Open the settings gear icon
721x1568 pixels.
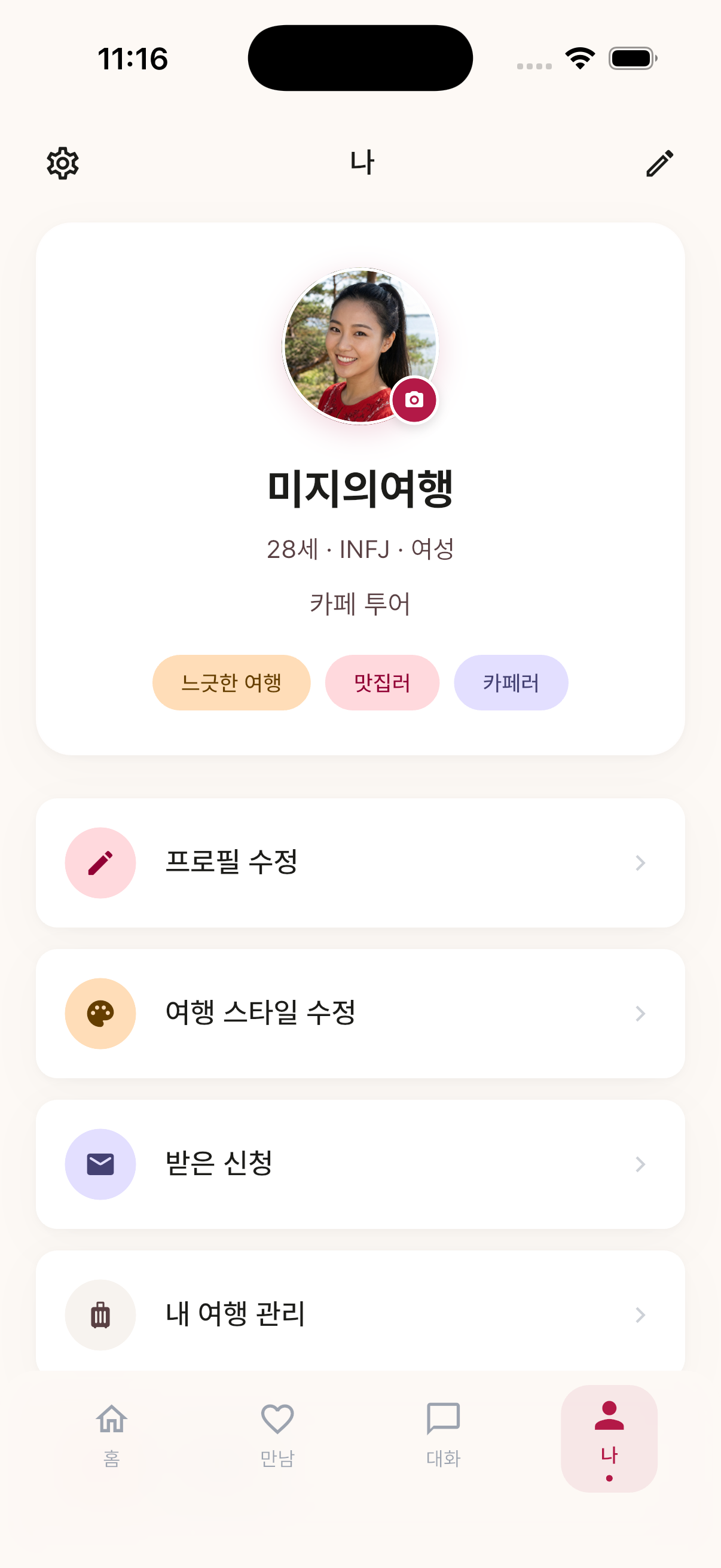click(x=62, y=163)
